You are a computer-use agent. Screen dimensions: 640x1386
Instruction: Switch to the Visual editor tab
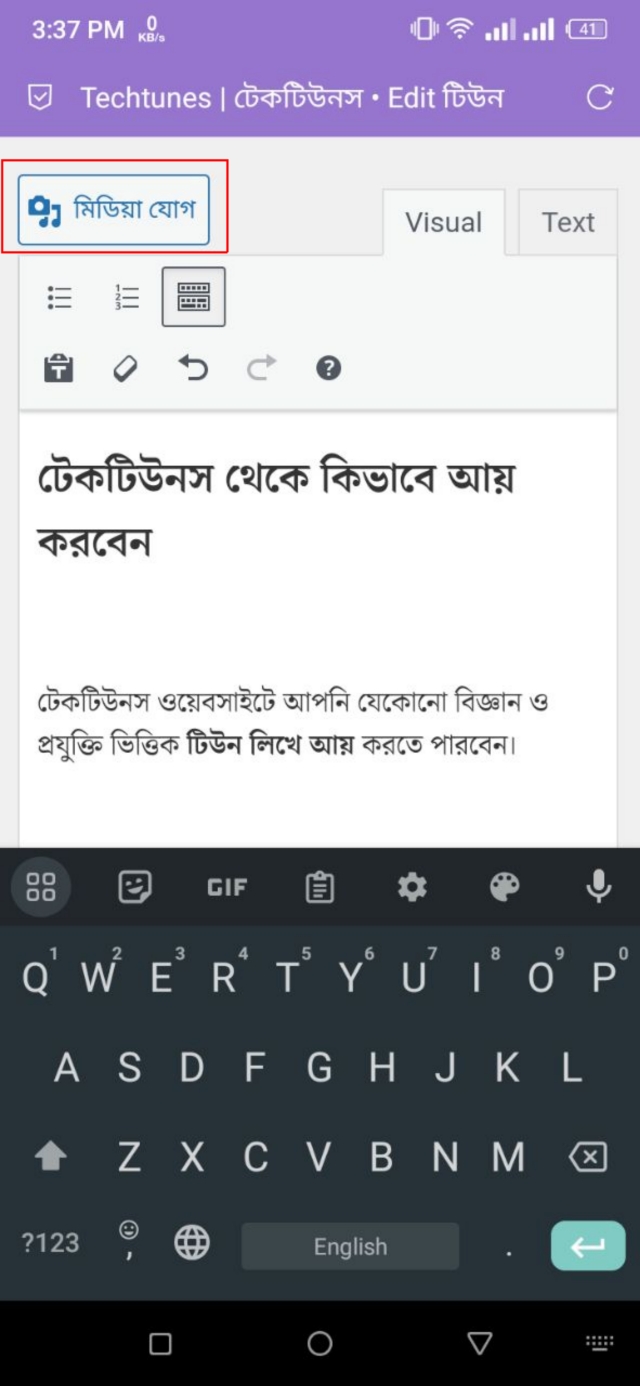(443, 222)
